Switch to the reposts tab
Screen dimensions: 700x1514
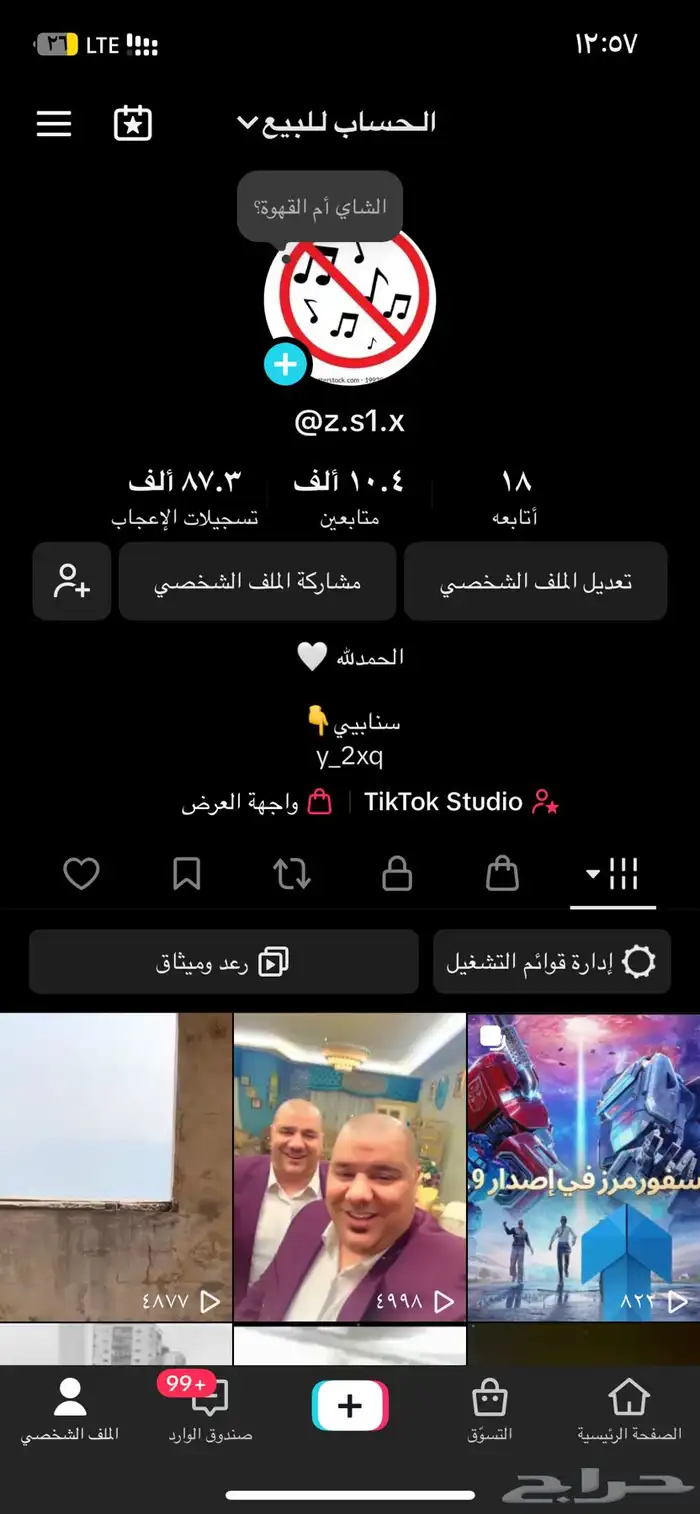292,875
